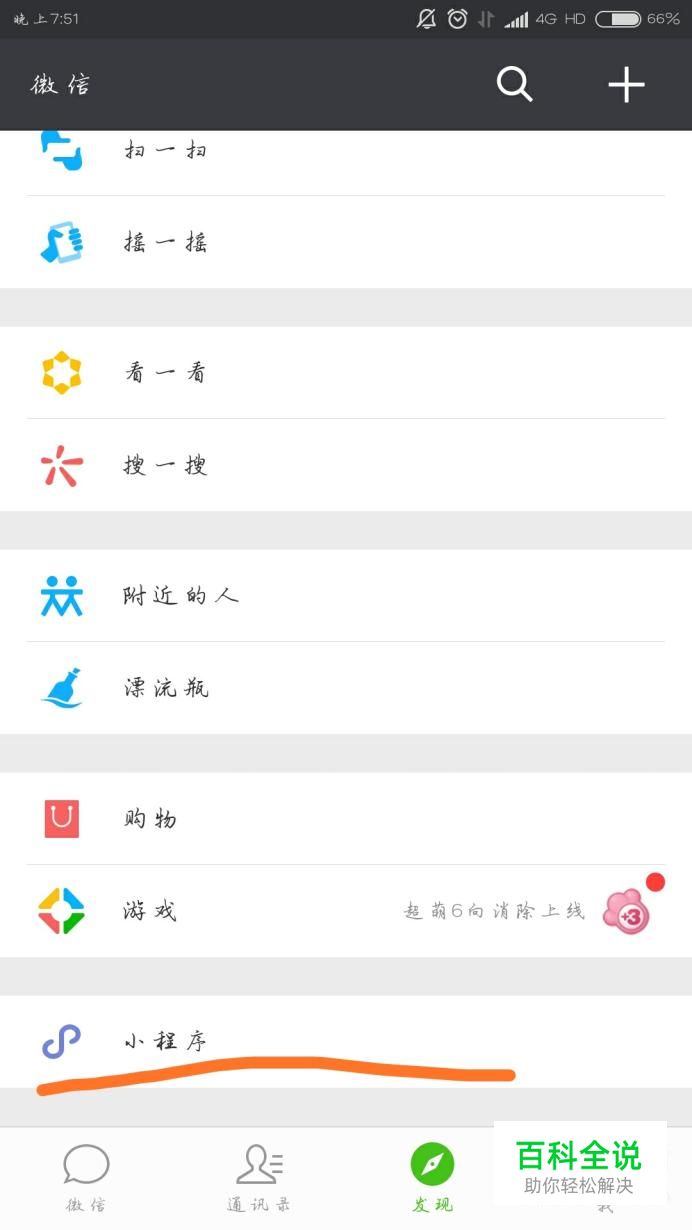Open 漂流瓶 drift bottle
The image size is (692, 1230).
click(165, 688)
